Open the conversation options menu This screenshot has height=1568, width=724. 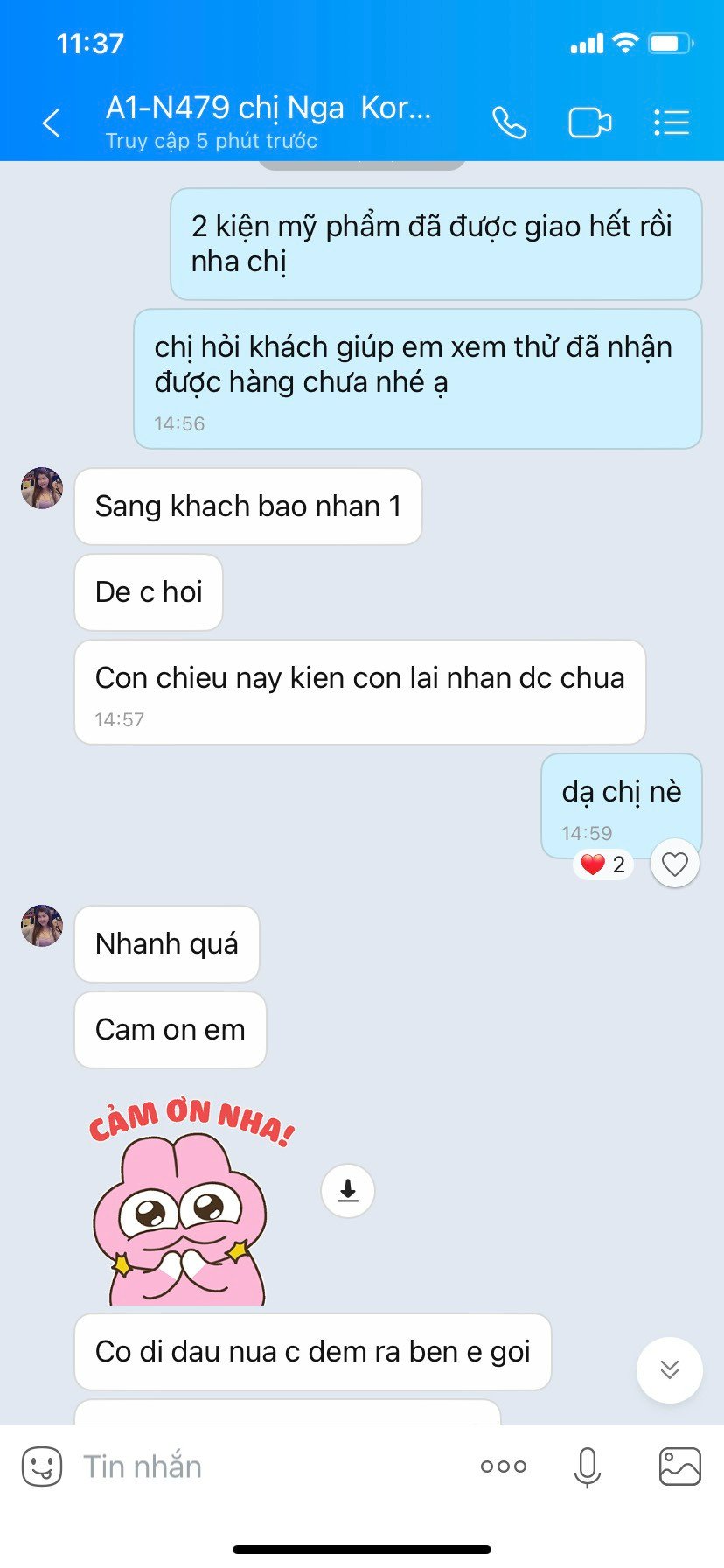click(x=672, y=122)
